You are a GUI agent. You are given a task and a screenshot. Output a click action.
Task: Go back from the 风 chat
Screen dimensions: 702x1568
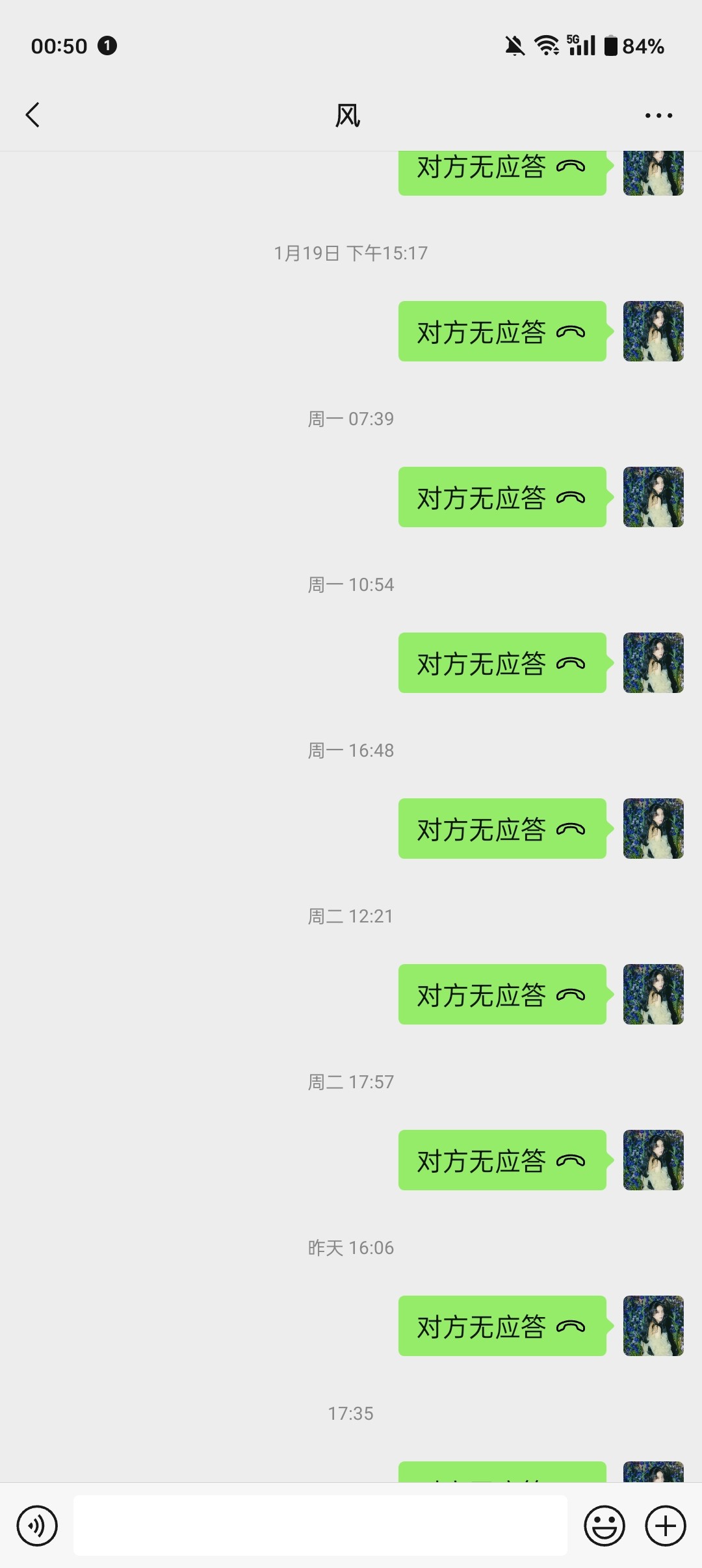point(32,115)
